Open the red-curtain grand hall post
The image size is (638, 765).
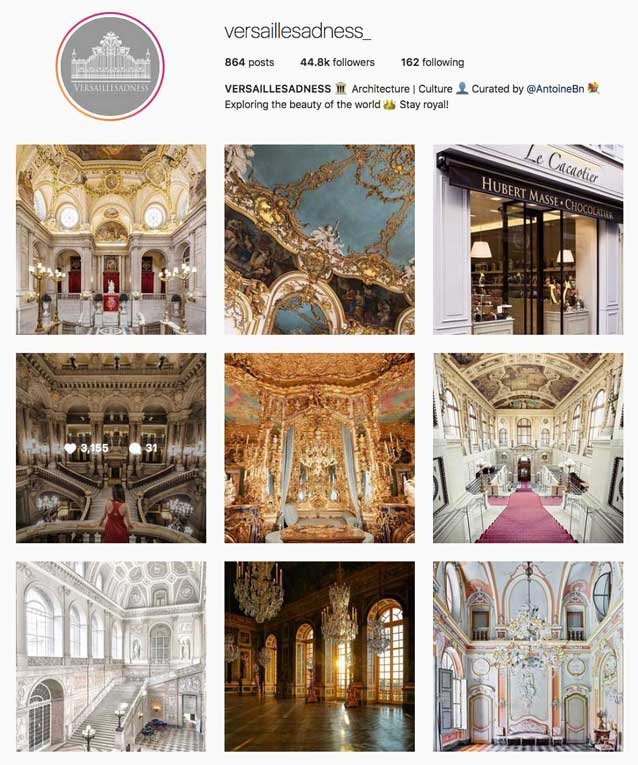[111, 239]
